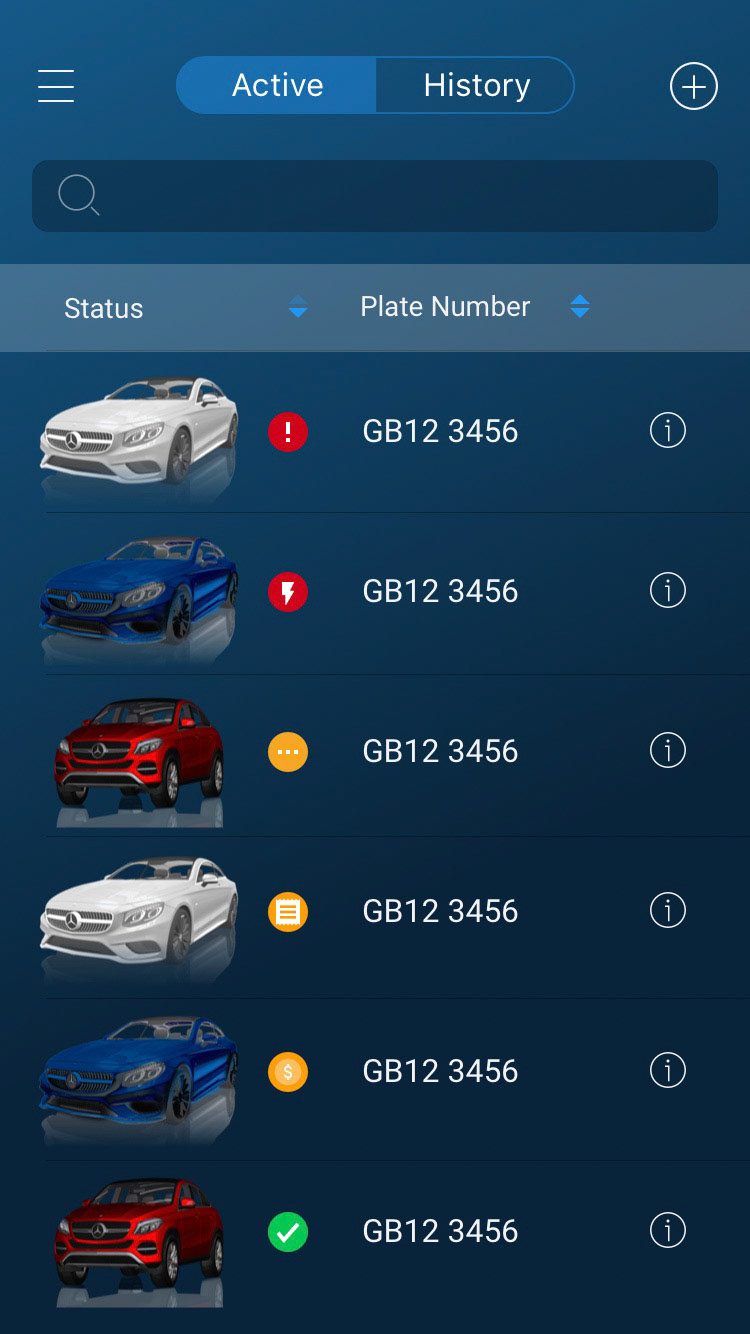The image size is (750, 1334).
Task: Open info for the car with orange dots status
Action: click(667, 750)
